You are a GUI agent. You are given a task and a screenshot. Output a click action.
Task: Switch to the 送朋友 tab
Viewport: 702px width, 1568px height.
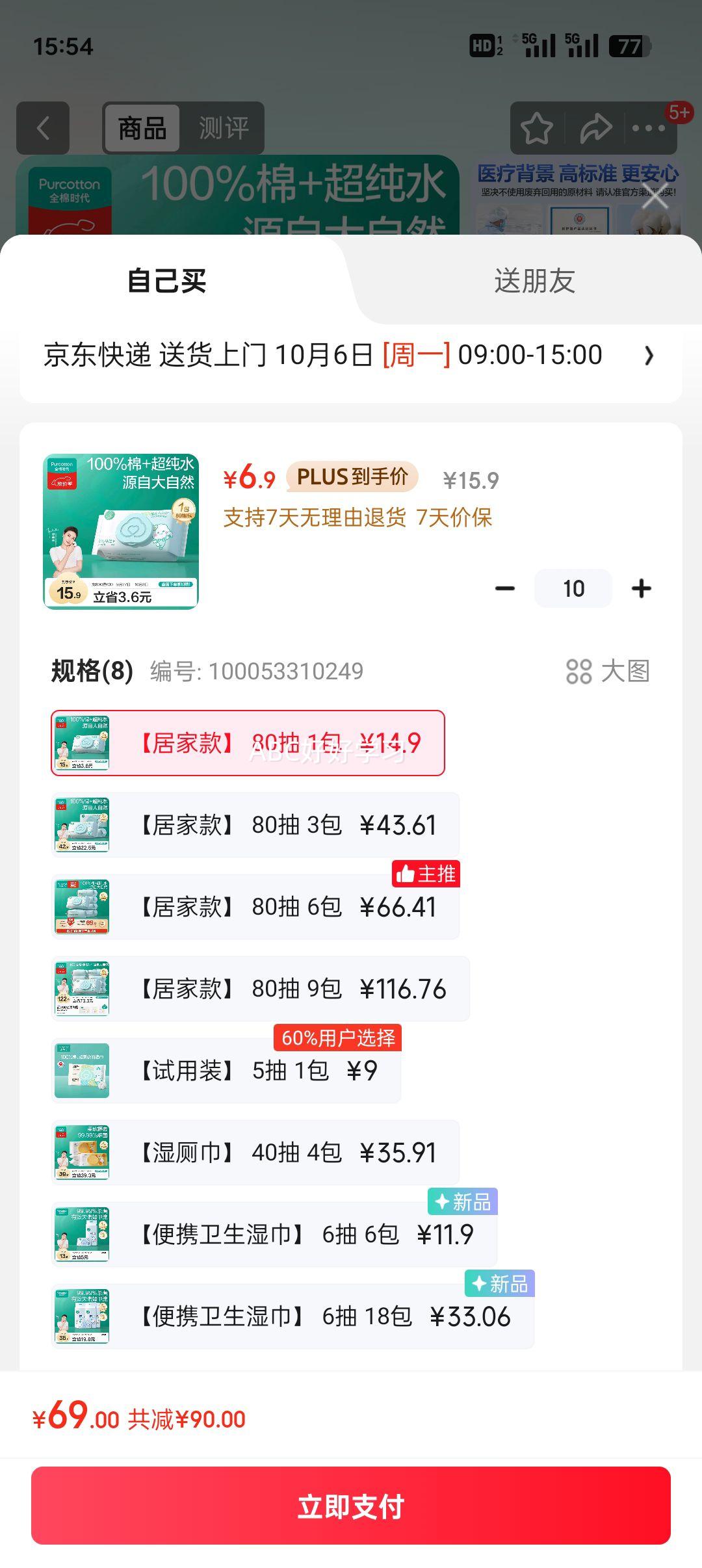[x=534, y=281]
